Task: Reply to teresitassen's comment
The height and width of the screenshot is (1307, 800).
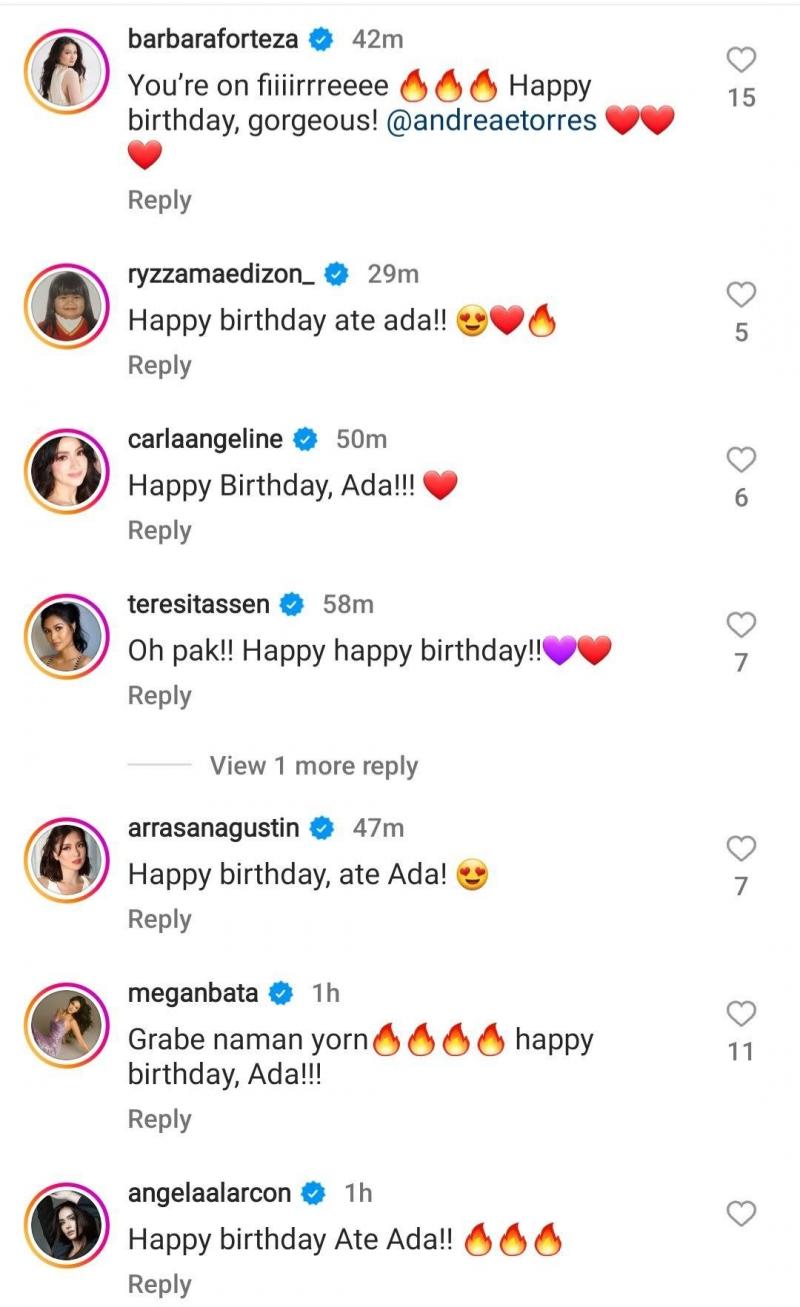Action: 159,695
